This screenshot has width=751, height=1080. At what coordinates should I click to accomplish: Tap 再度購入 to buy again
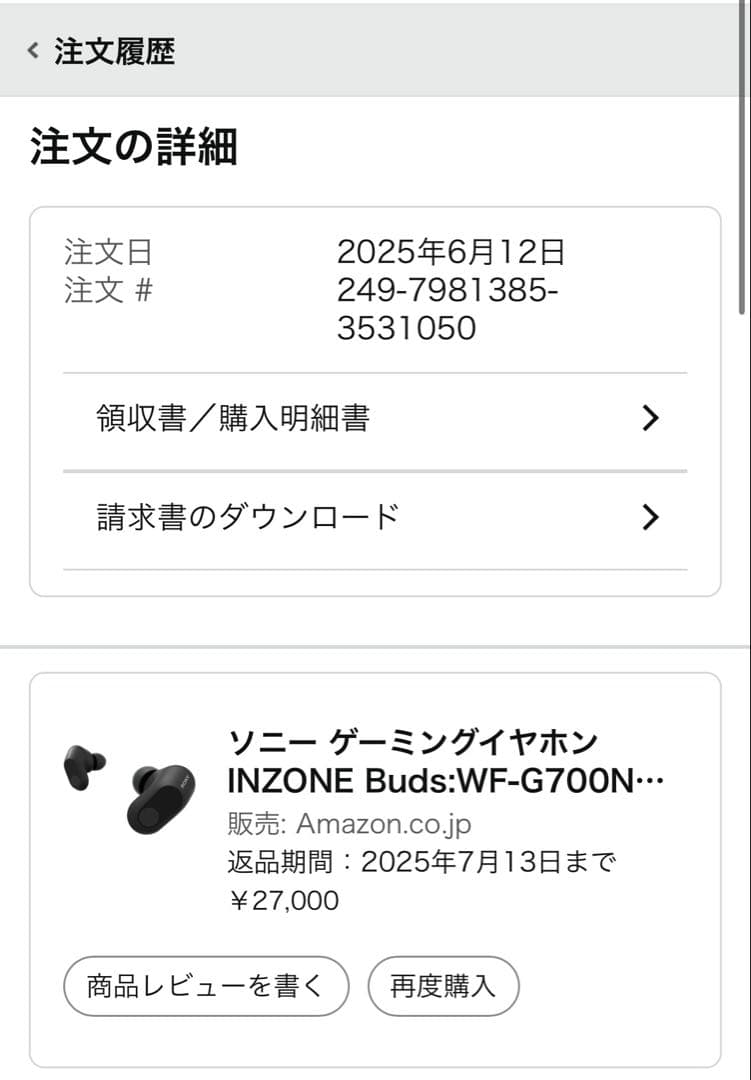pos(443,985)
